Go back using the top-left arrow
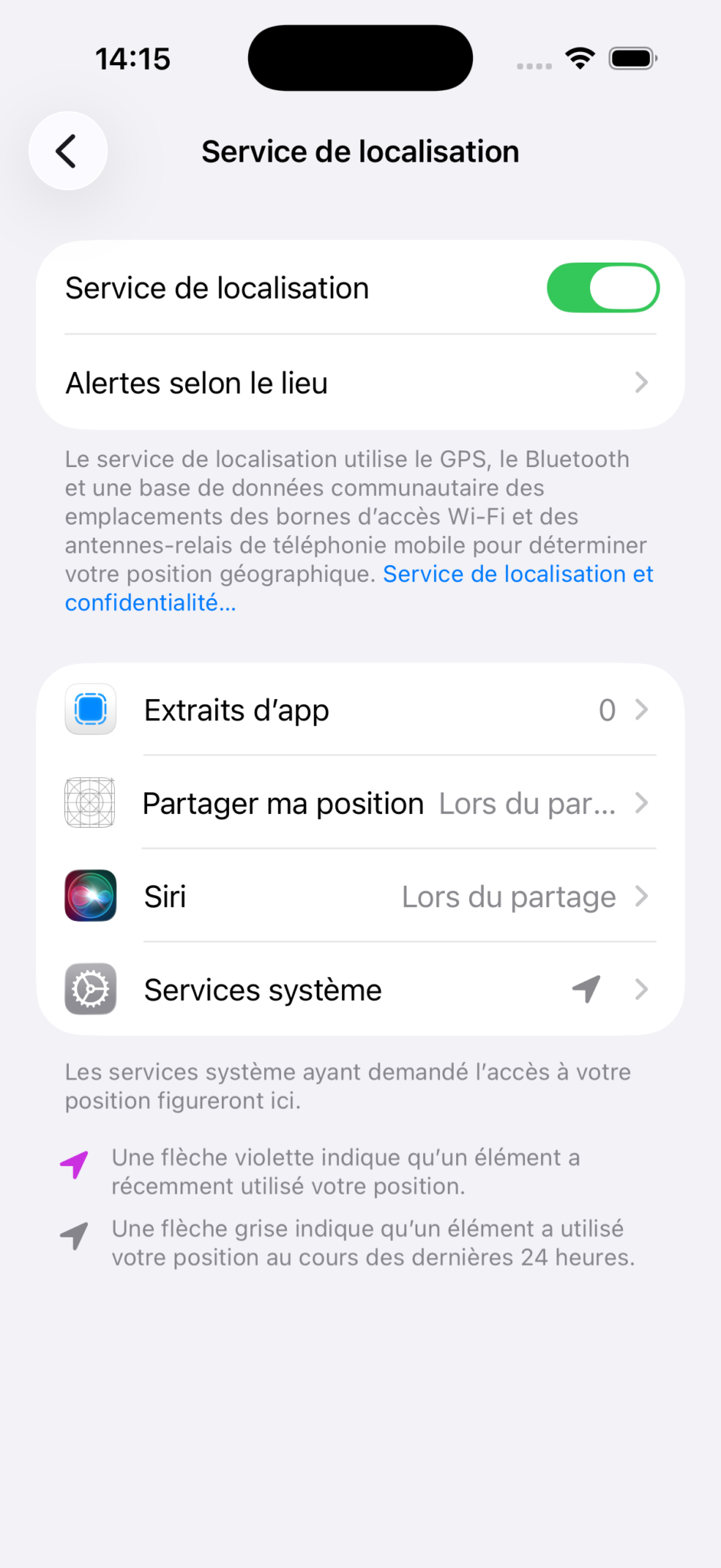The image size is (721, 1568). point(67,151)
